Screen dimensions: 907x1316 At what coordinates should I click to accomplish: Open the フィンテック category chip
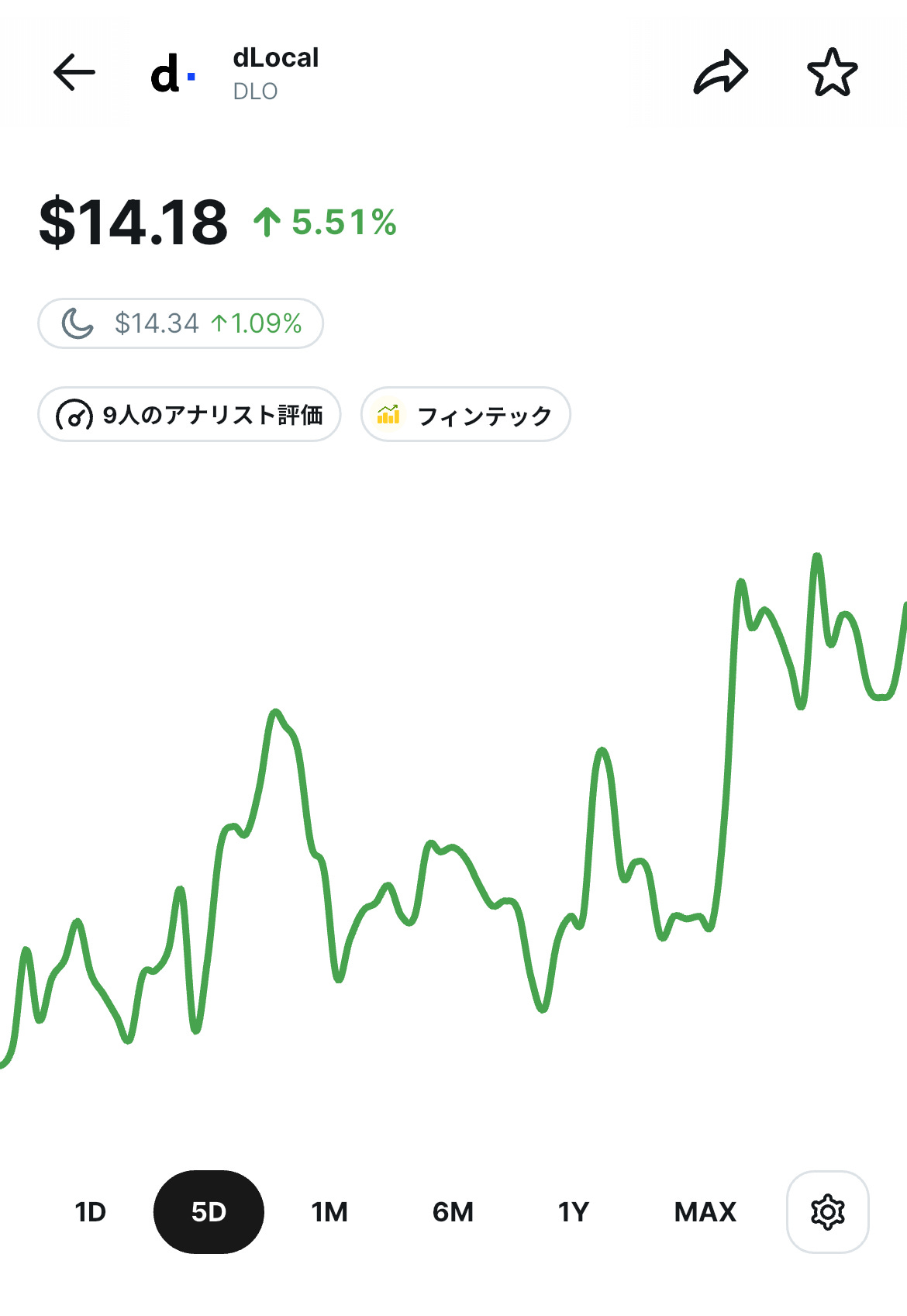[x=466, y=415]
